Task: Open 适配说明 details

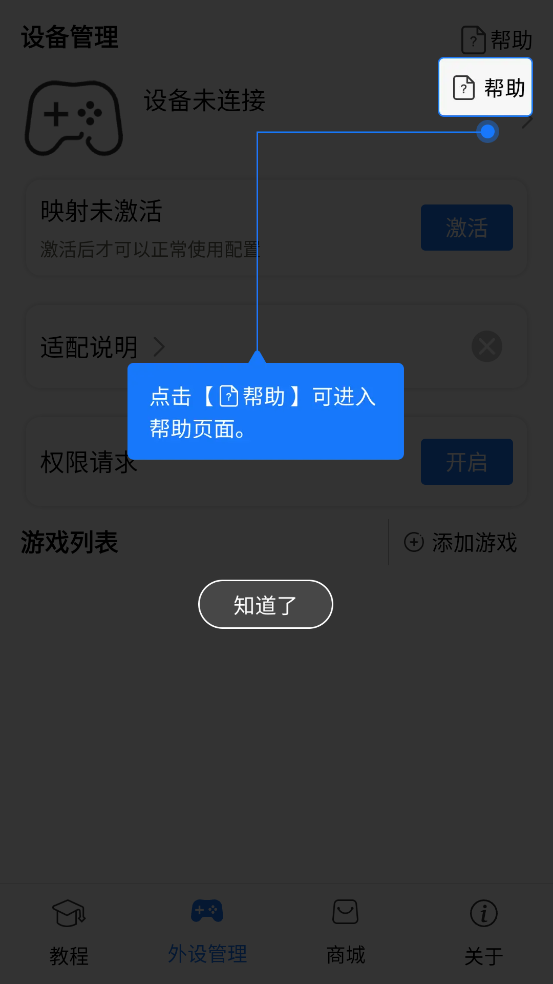Action: [103, 346]
